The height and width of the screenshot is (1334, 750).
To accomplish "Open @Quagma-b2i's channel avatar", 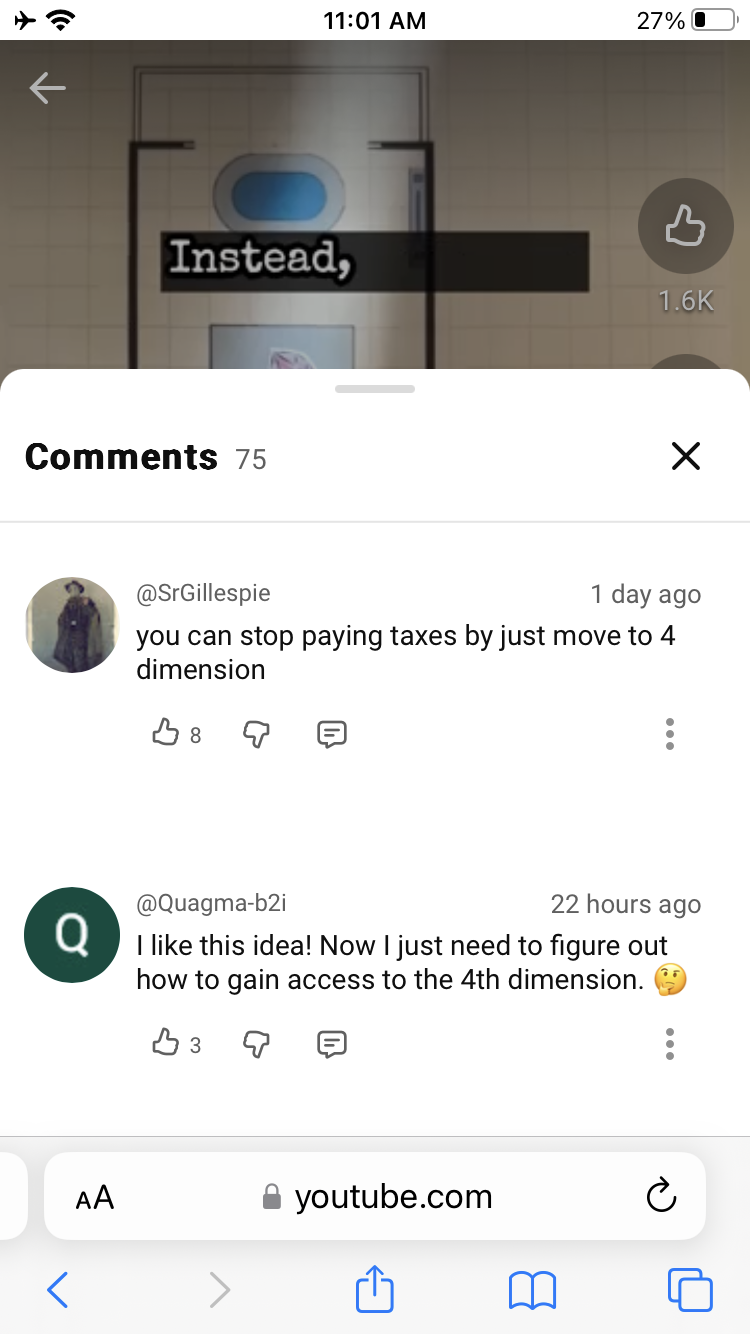I will 71,935.
